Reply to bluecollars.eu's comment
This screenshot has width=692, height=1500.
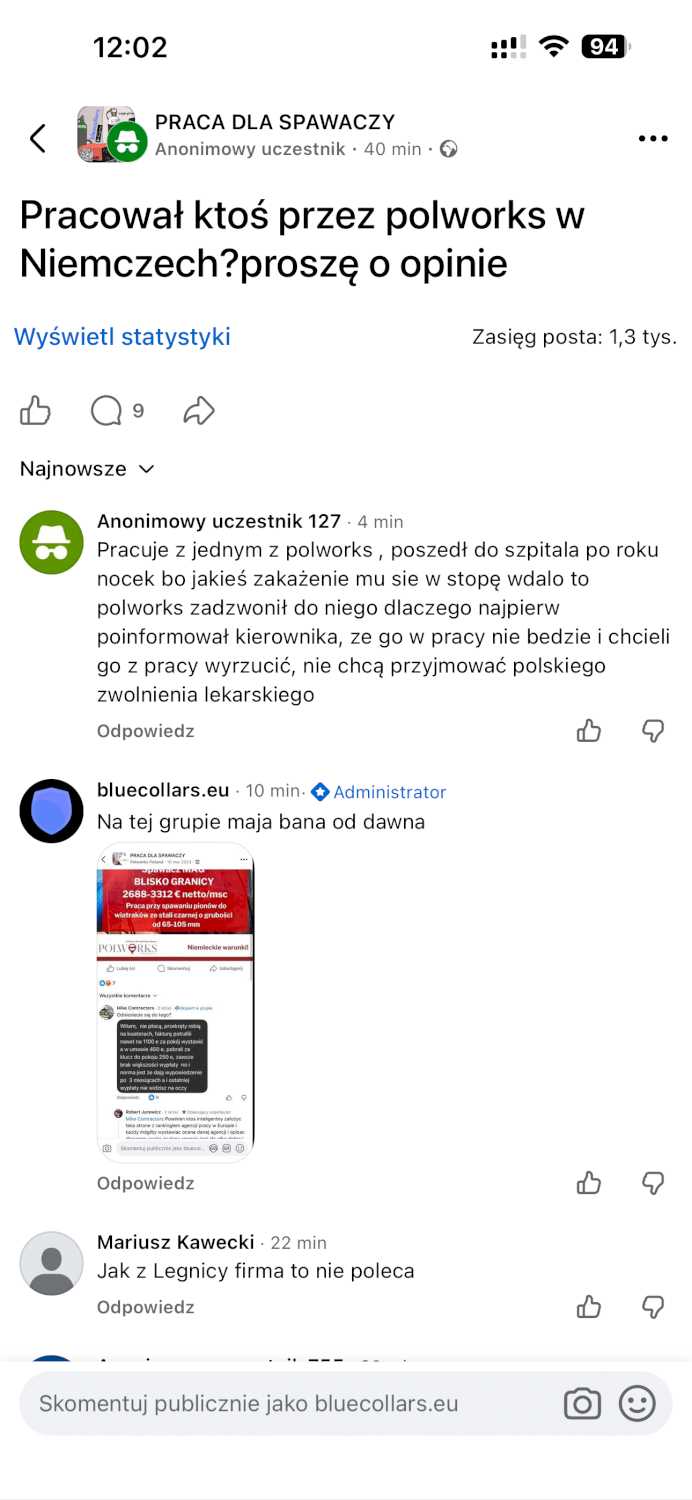pos(146,1183)
